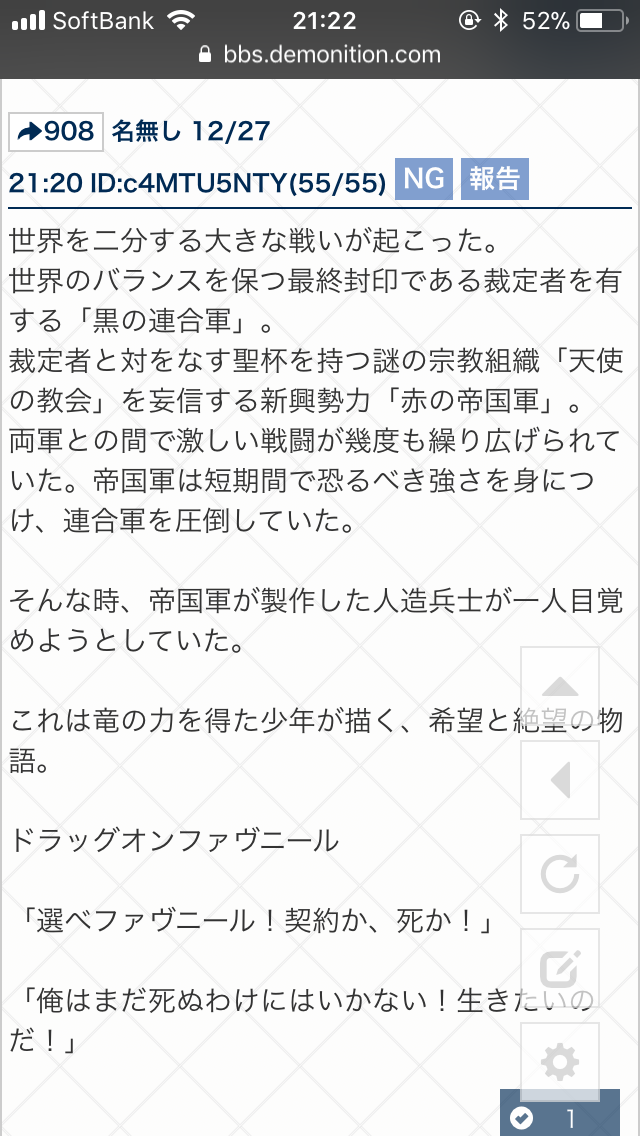Write a new post with pencil icon
Screen dimensions: 640x1136
560,968
